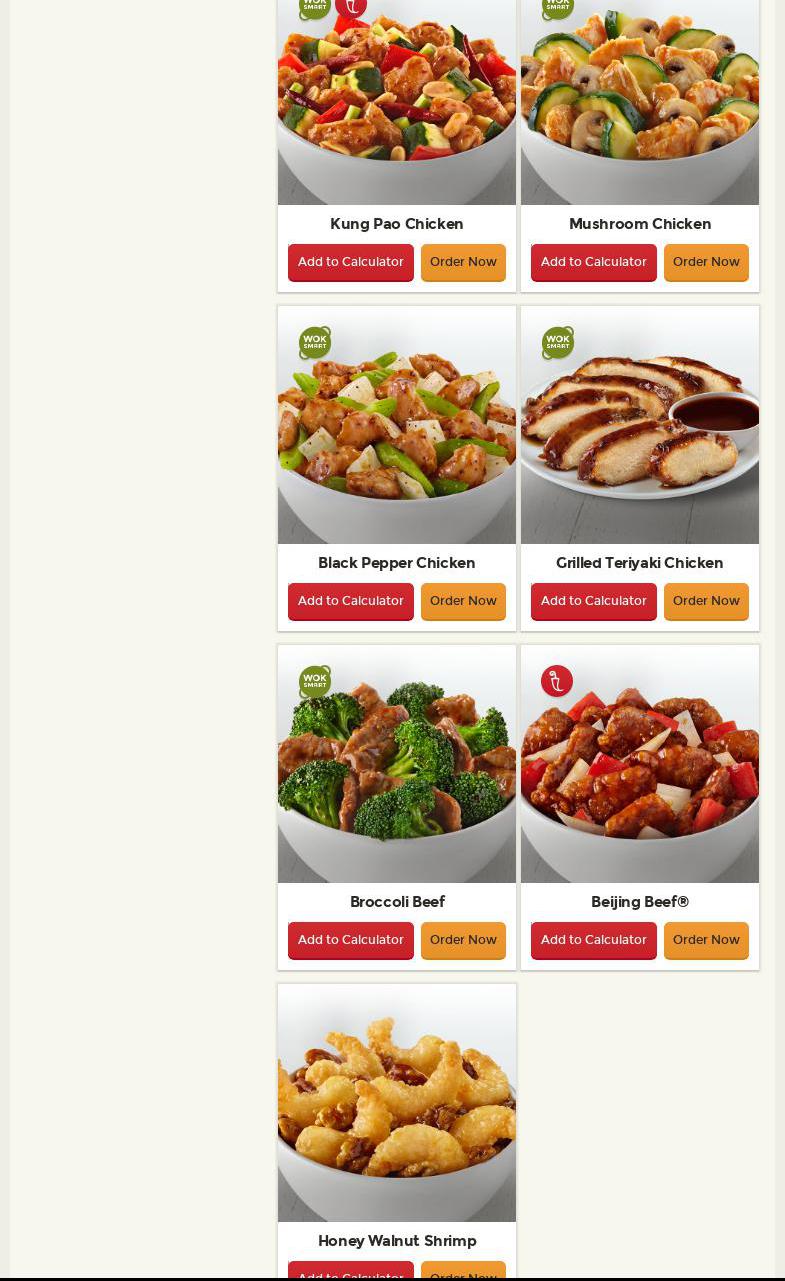Open the Honey Walnut Shrimp photo

click(397, 1102)
